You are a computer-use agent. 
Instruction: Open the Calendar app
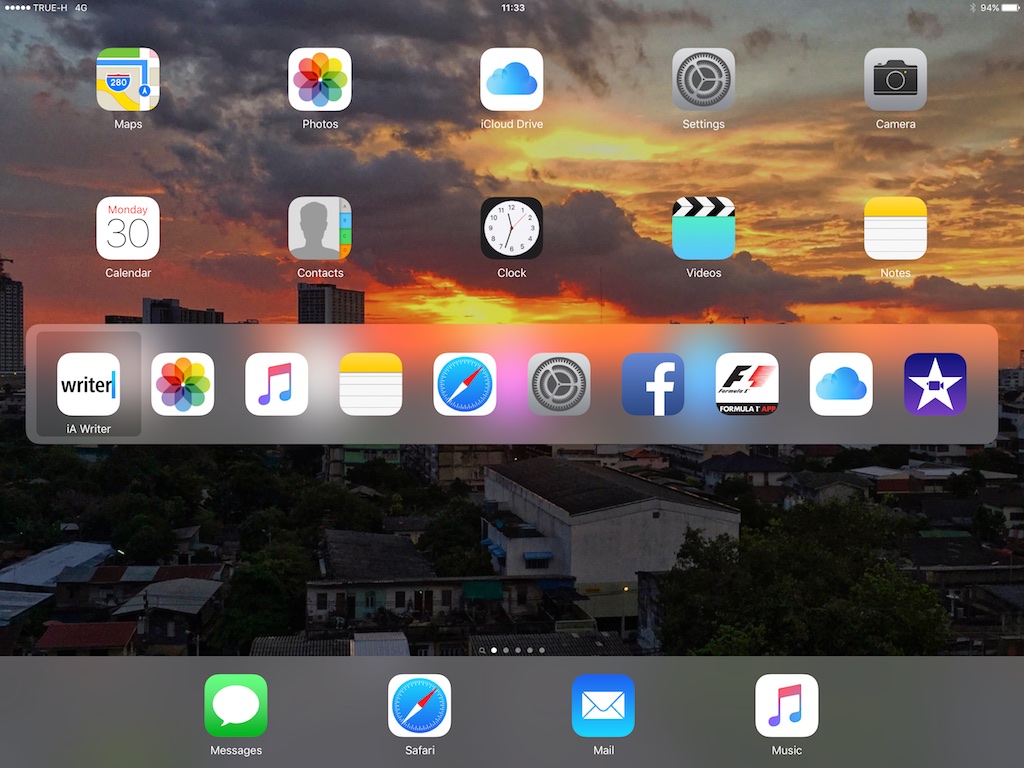[128, 228]
